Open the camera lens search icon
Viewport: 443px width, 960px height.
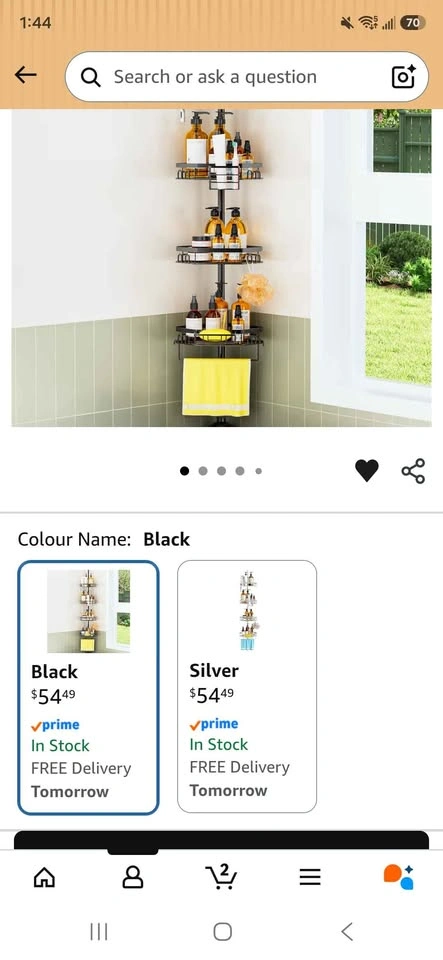pos(403,77)
